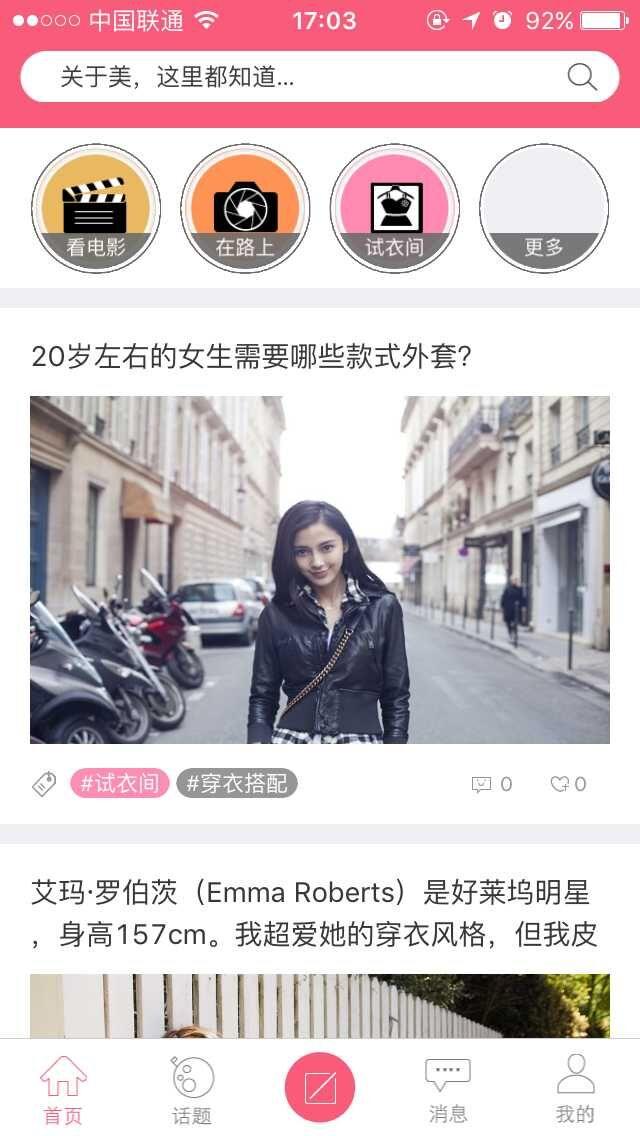This screenshot has height=1136, width=640.
Task: Select the #试衣间 tag chip
Action: click(x=119, y=784)
